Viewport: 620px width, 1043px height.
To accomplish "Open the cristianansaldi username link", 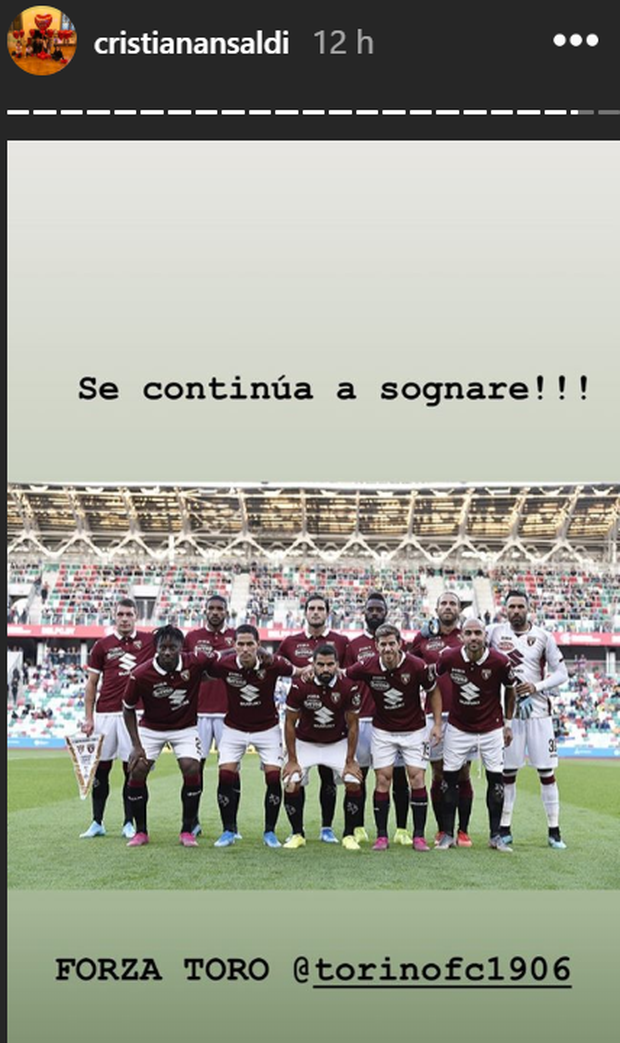I will [x=191, y=44].
